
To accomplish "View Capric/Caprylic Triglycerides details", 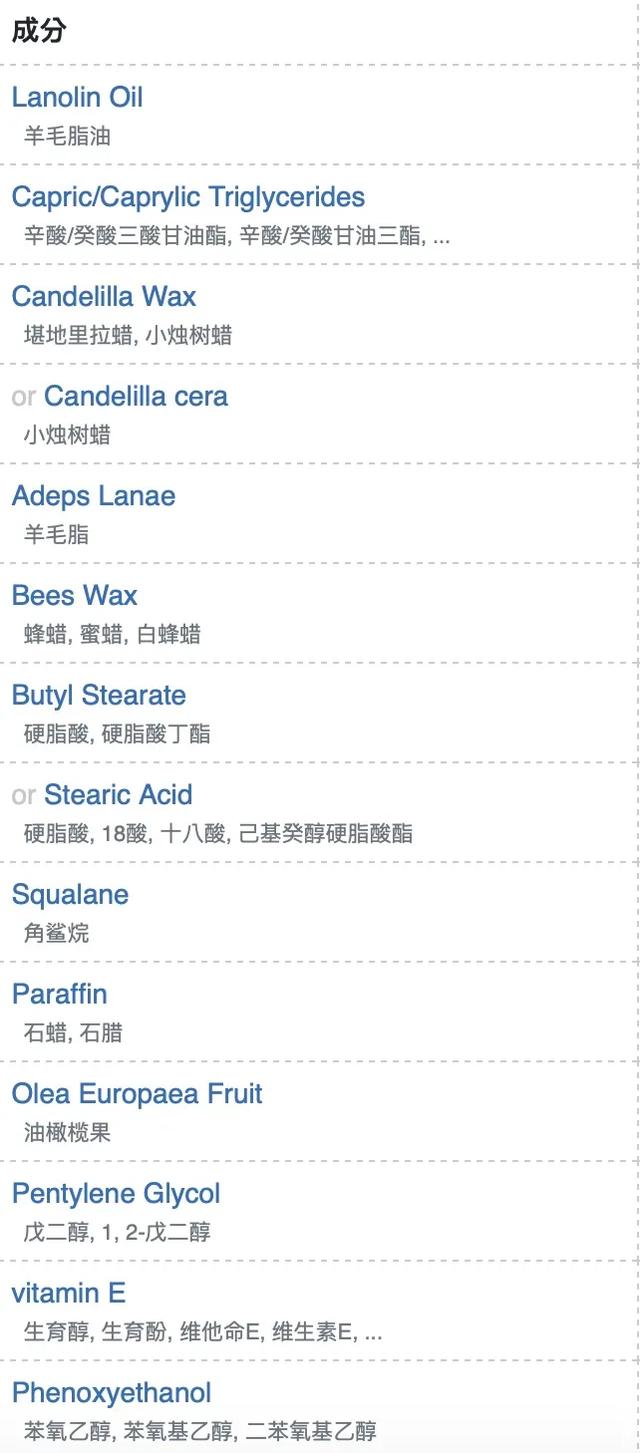I will (x=188, y=197).
